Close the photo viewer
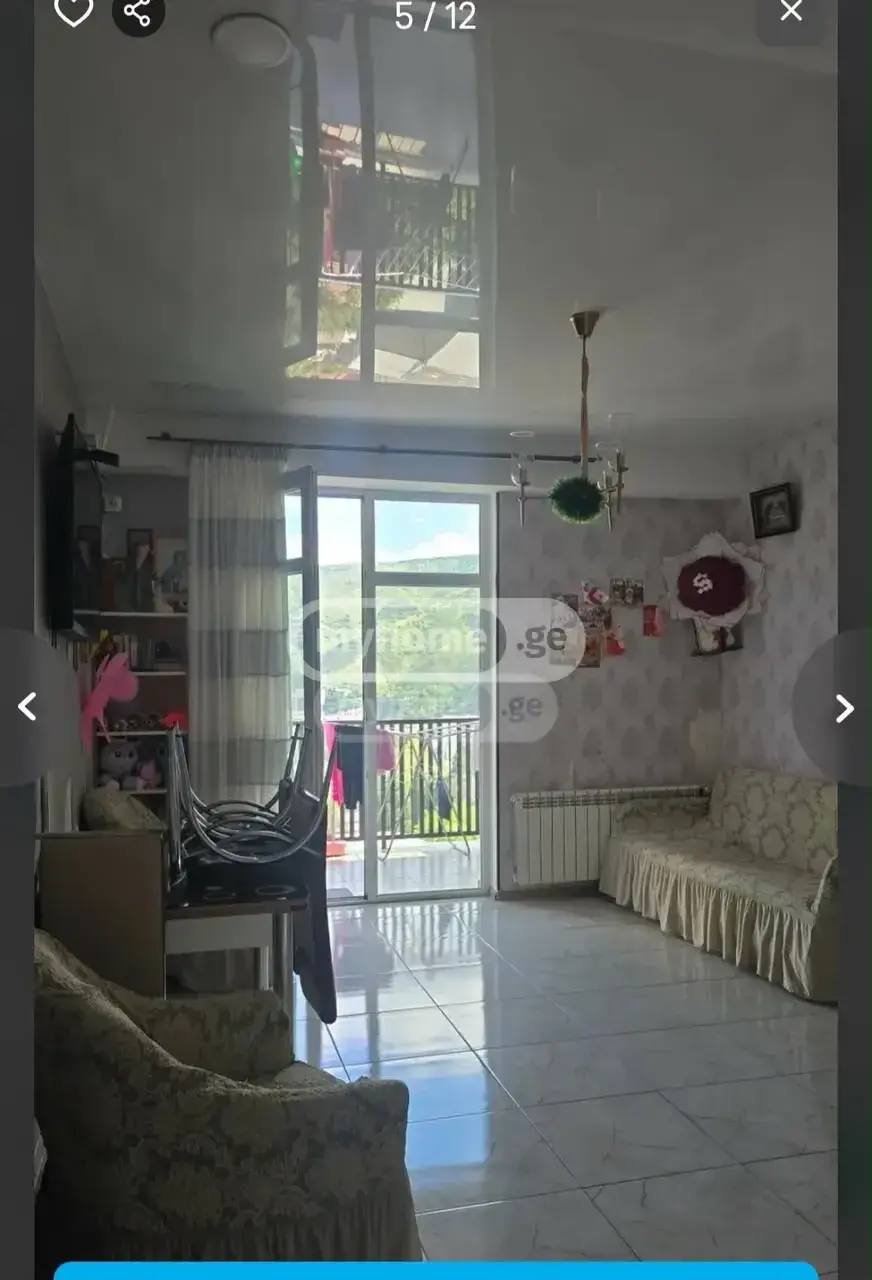The height and width of the screenshot is (1280, 872). coord(791,12)
